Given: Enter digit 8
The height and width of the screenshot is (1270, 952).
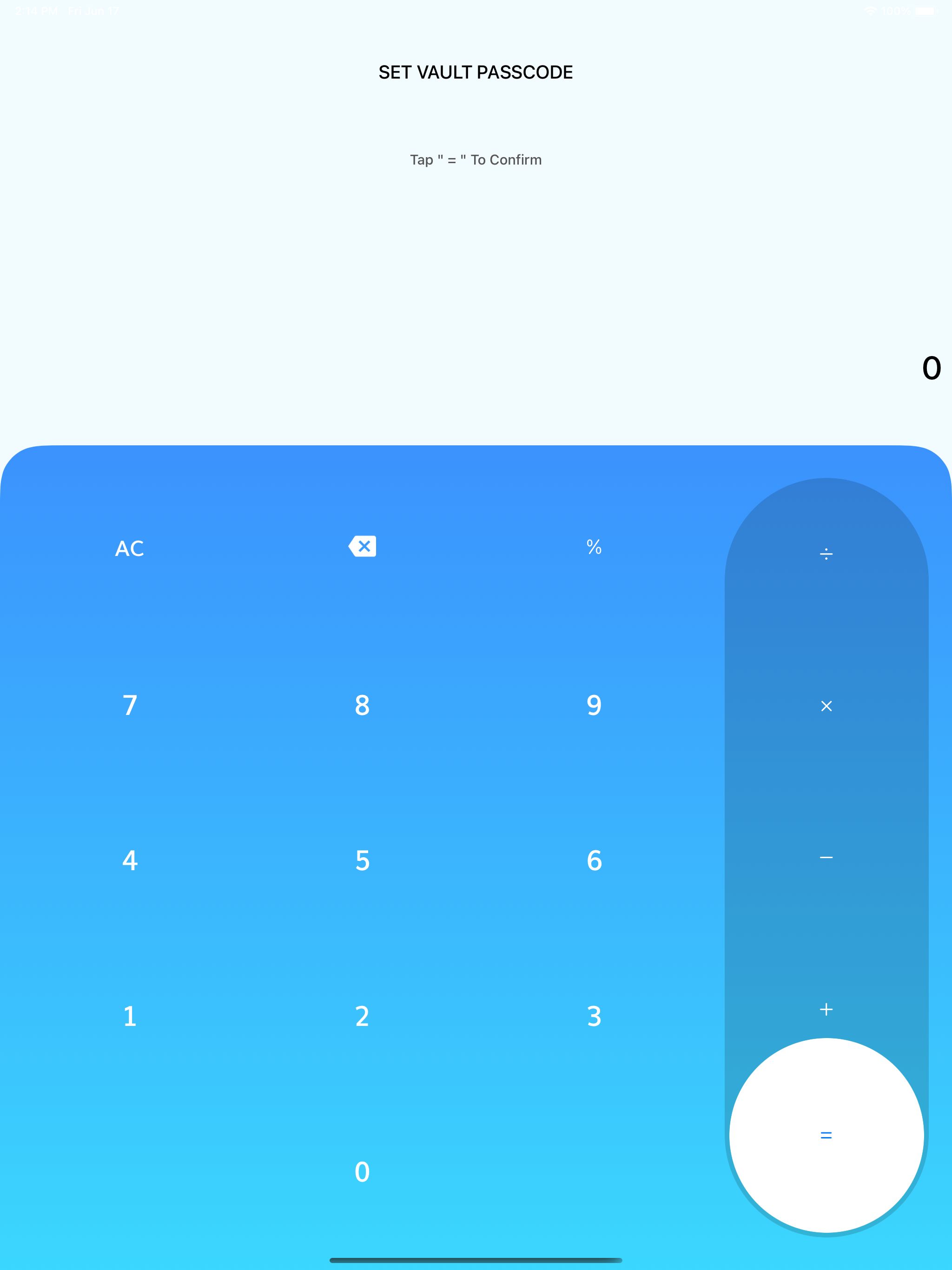Looking at the screenshot, I should (362, 705).
